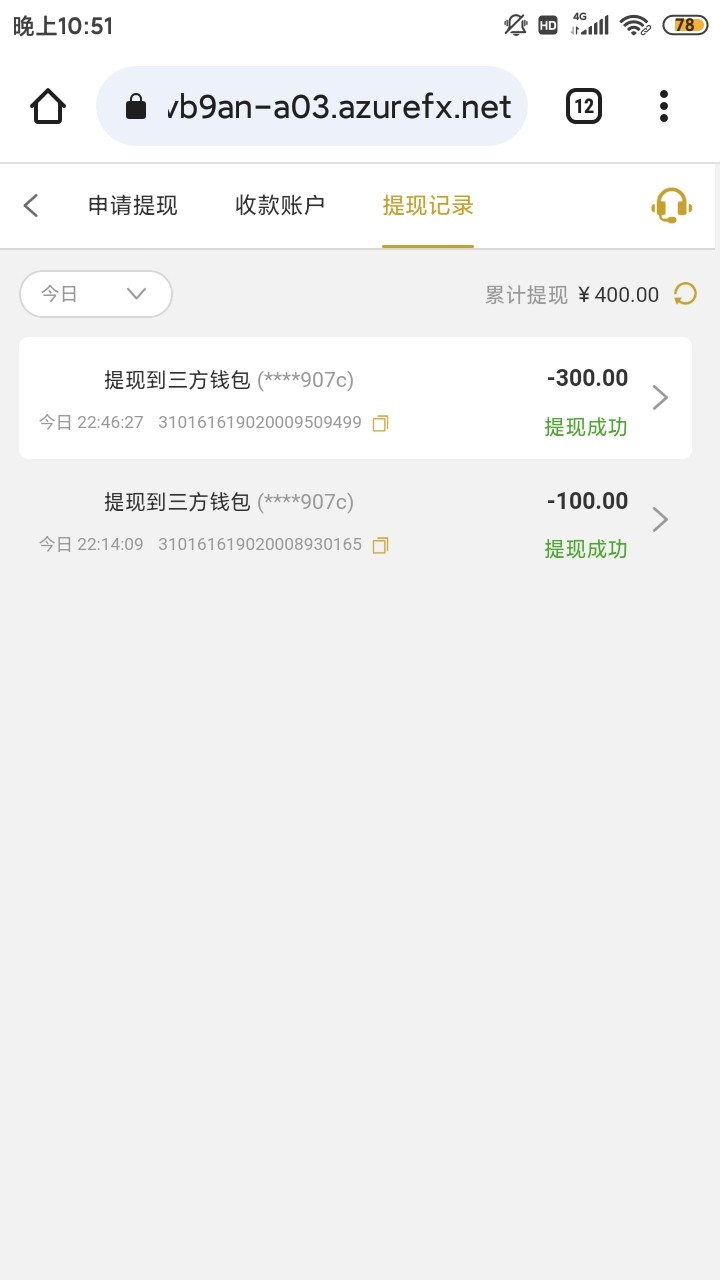Select the 提现记录 tab

[x=428, y=206]
